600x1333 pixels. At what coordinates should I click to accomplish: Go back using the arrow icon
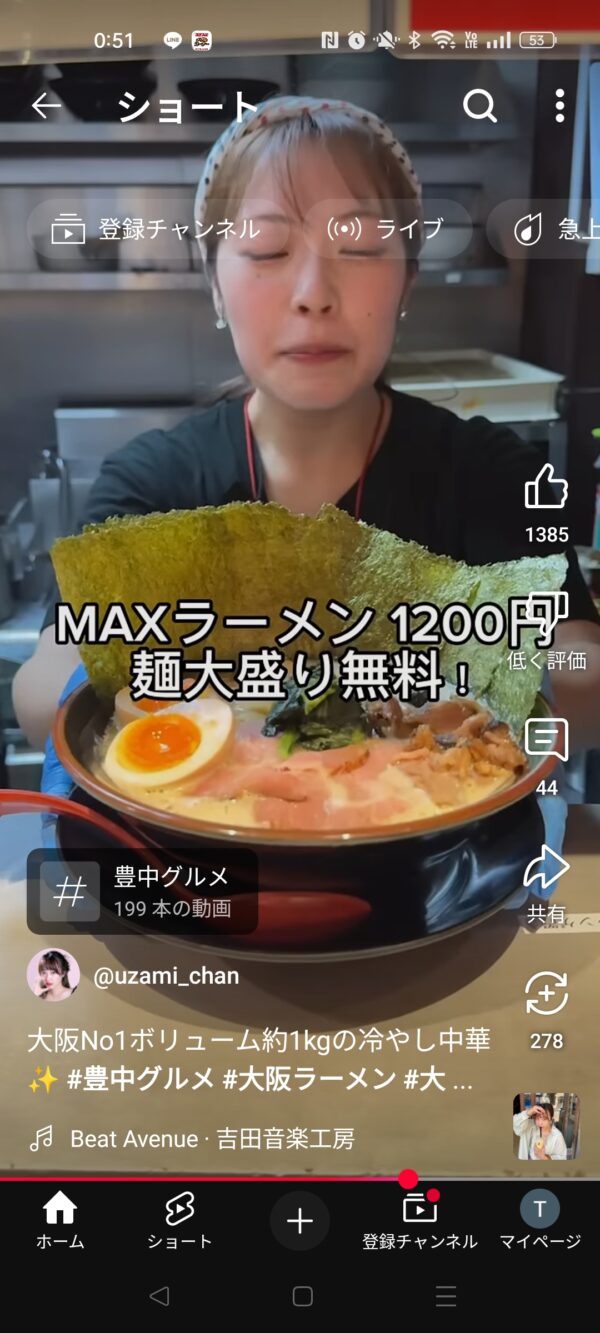(46, 106)
